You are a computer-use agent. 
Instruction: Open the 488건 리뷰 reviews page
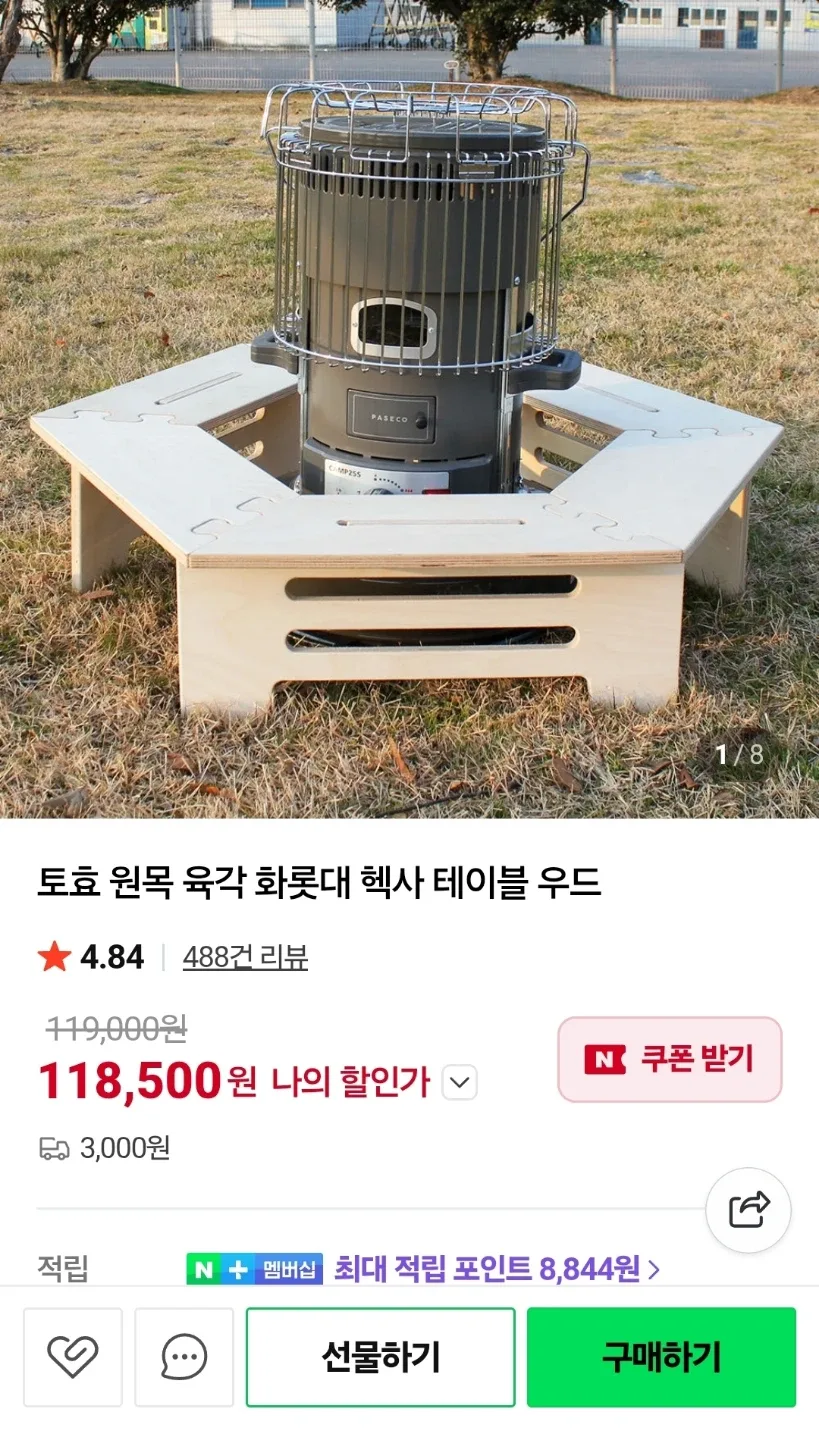pos(245,958)
